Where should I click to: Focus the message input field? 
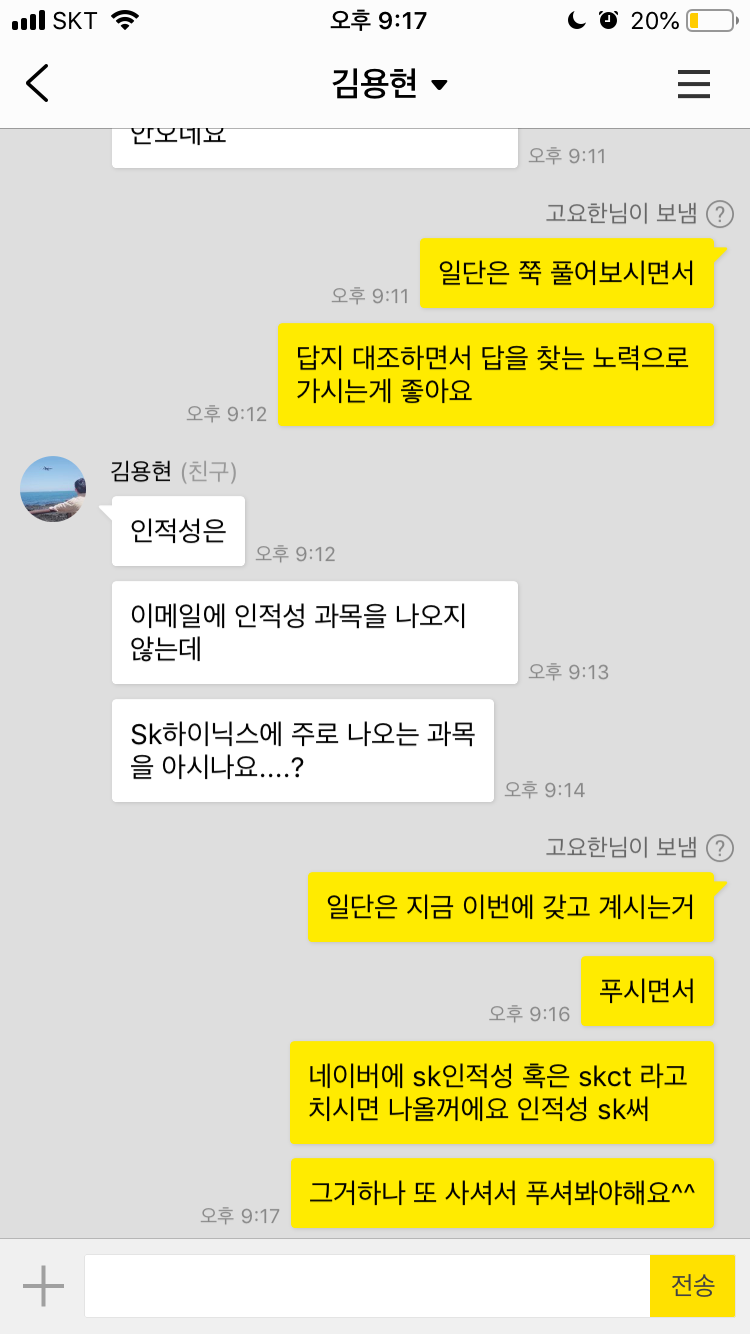click(x=367, y=1286)
